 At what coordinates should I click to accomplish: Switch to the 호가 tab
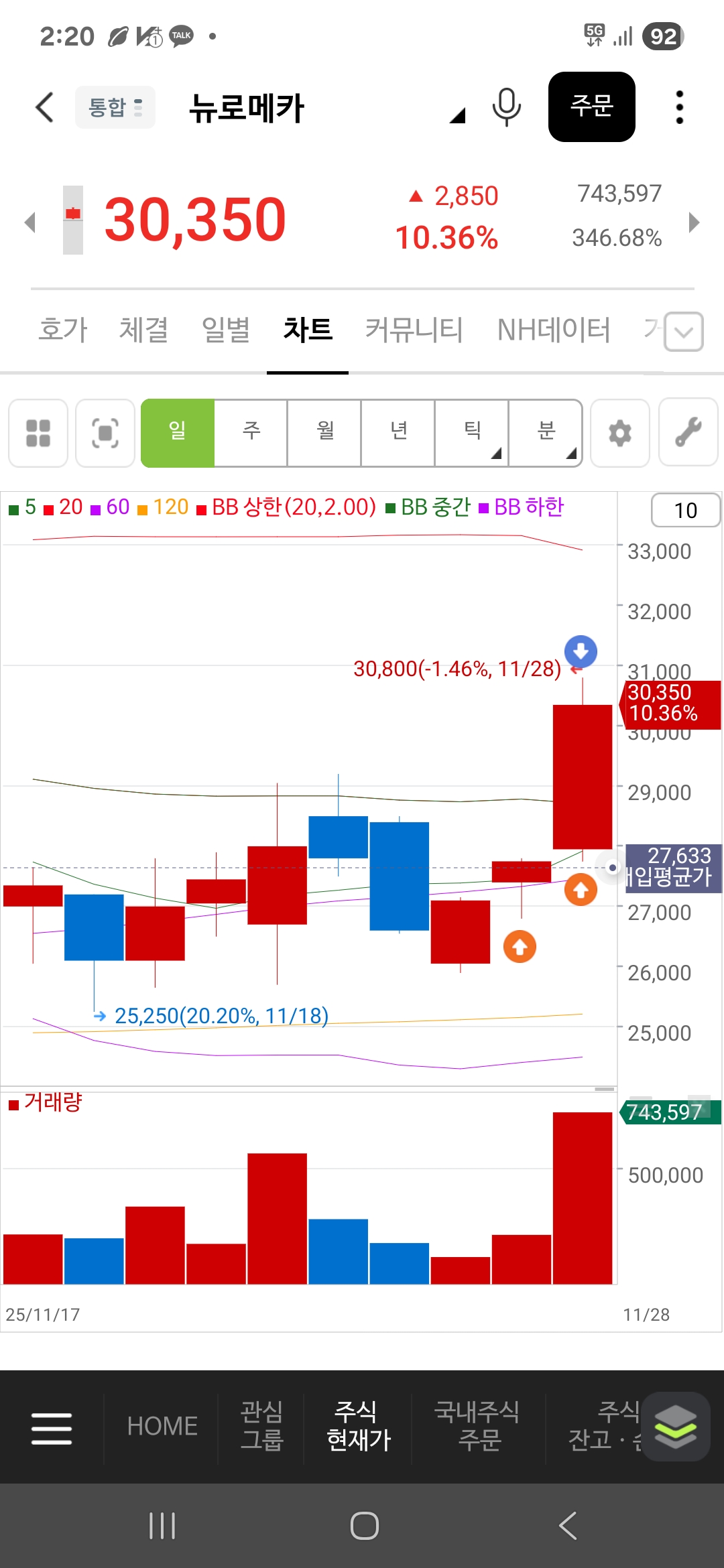click(63, 330)
